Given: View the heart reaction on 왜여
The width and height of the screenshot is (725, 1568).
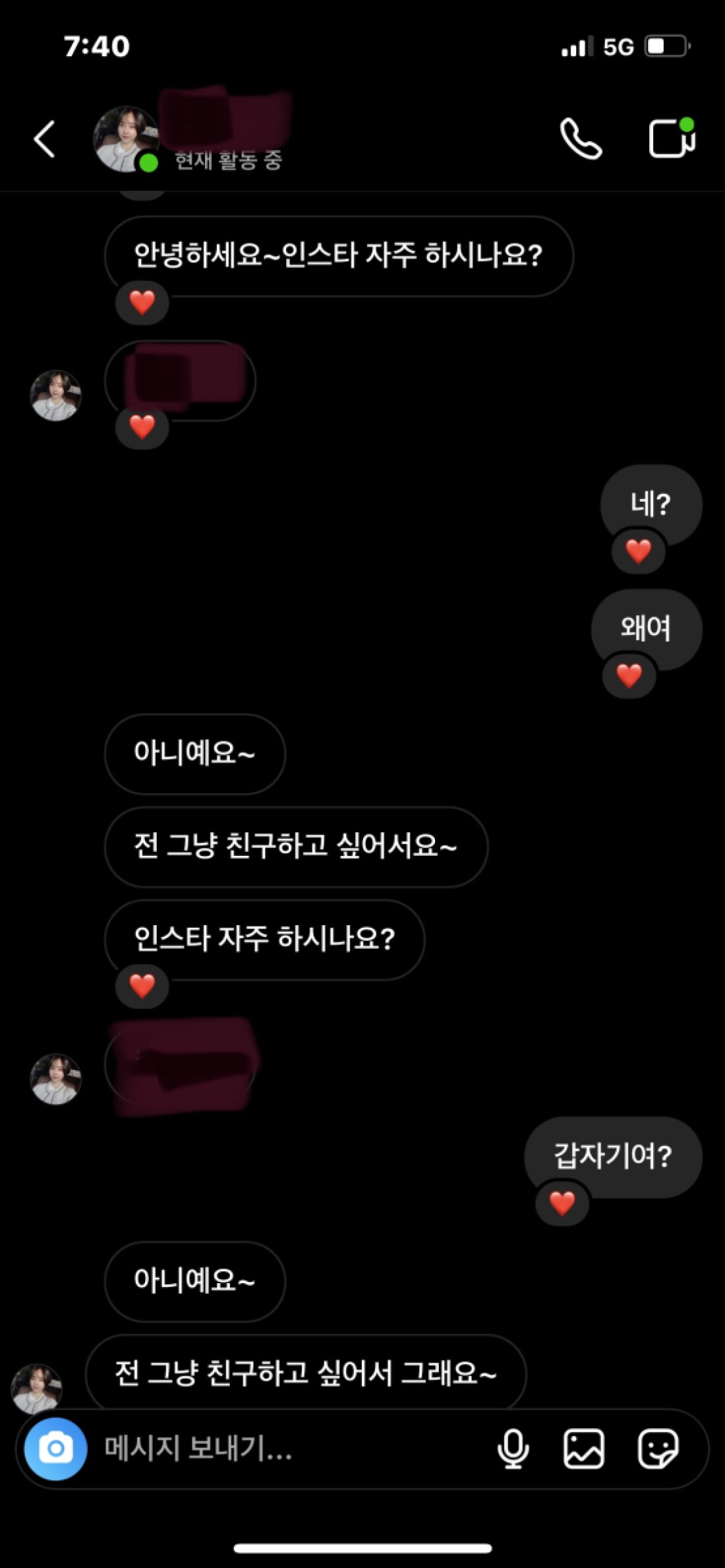Looking at the screenshot, I should 629,676.
